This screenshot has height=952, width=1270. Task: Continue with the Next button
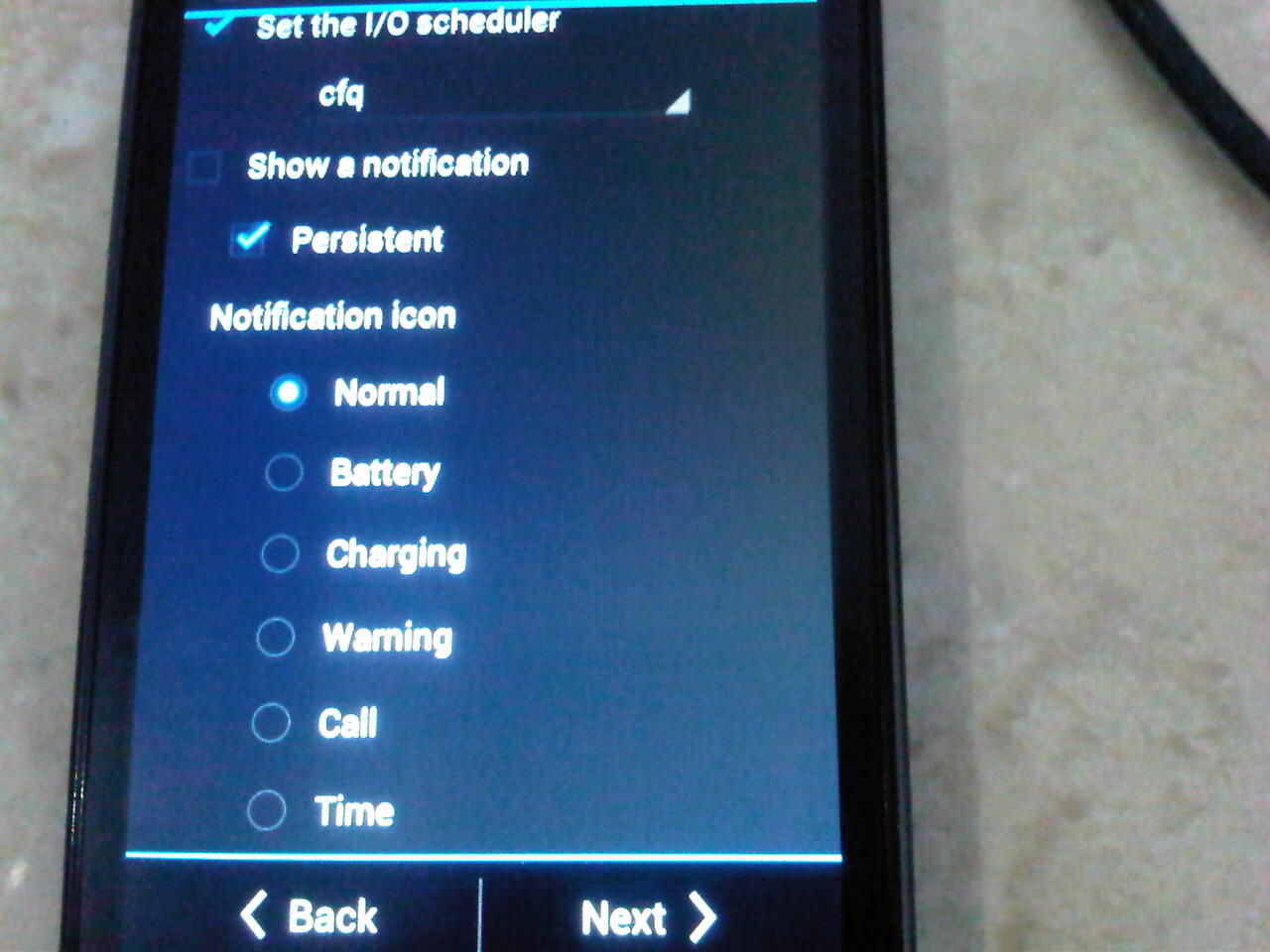647,917
